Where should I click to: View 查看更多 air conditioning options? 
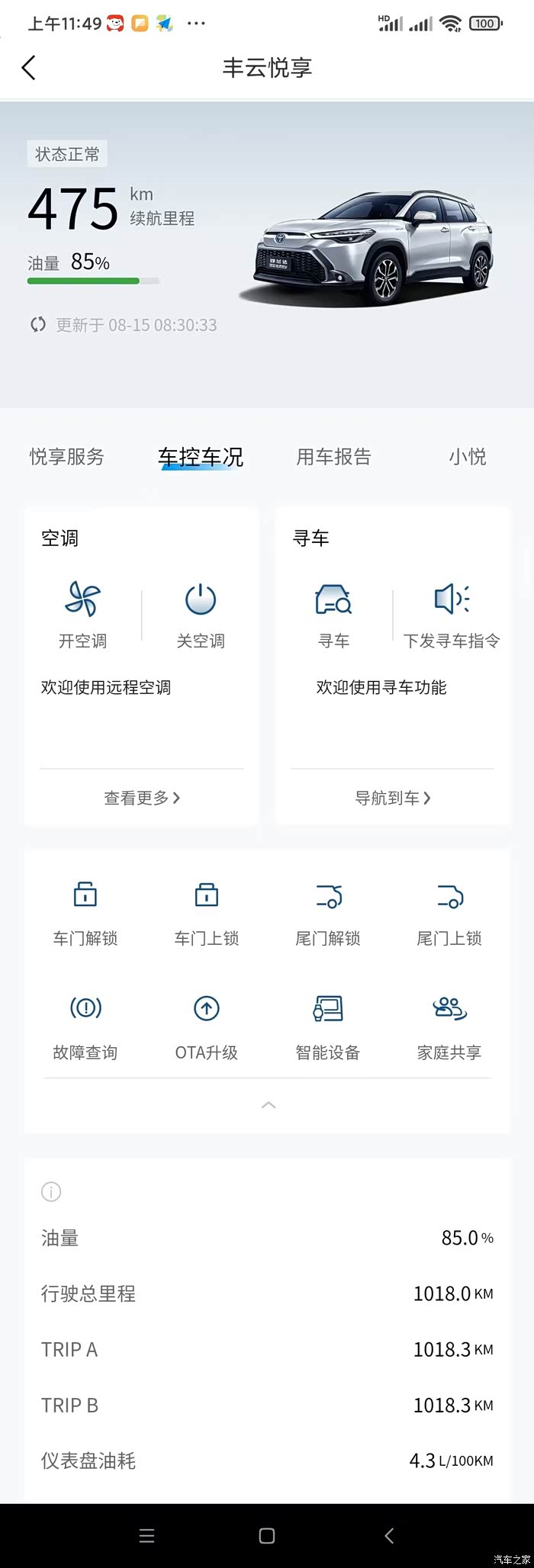142,798
